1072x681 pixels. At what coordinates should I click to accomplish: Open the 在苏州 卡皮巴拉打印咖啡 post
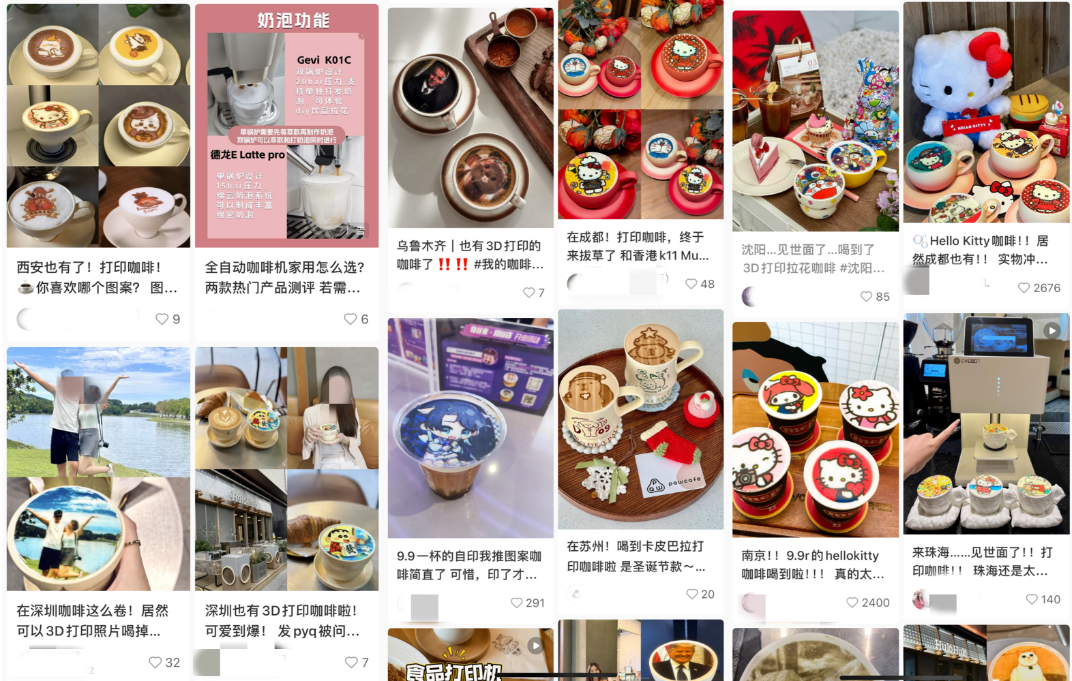pos(640,420)
